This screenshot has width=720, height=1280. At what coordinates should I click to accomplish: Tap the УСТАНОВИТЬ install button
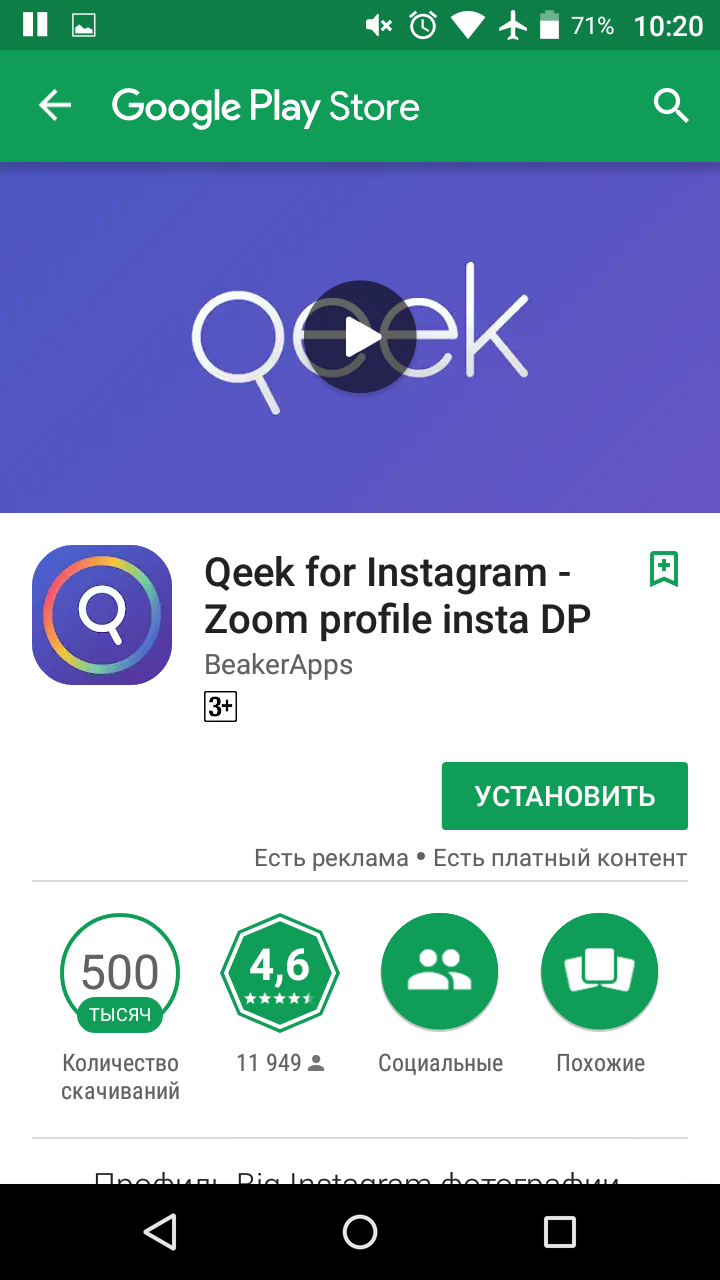click(564, 796)
